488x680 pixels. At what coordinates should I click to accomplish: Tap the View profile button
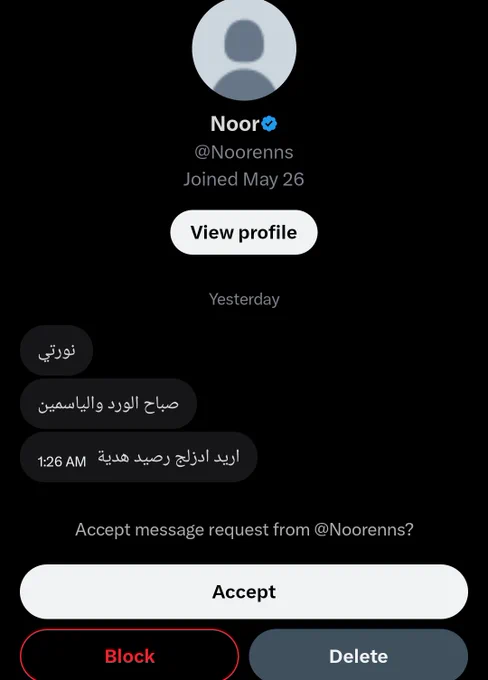coord(244,232)
